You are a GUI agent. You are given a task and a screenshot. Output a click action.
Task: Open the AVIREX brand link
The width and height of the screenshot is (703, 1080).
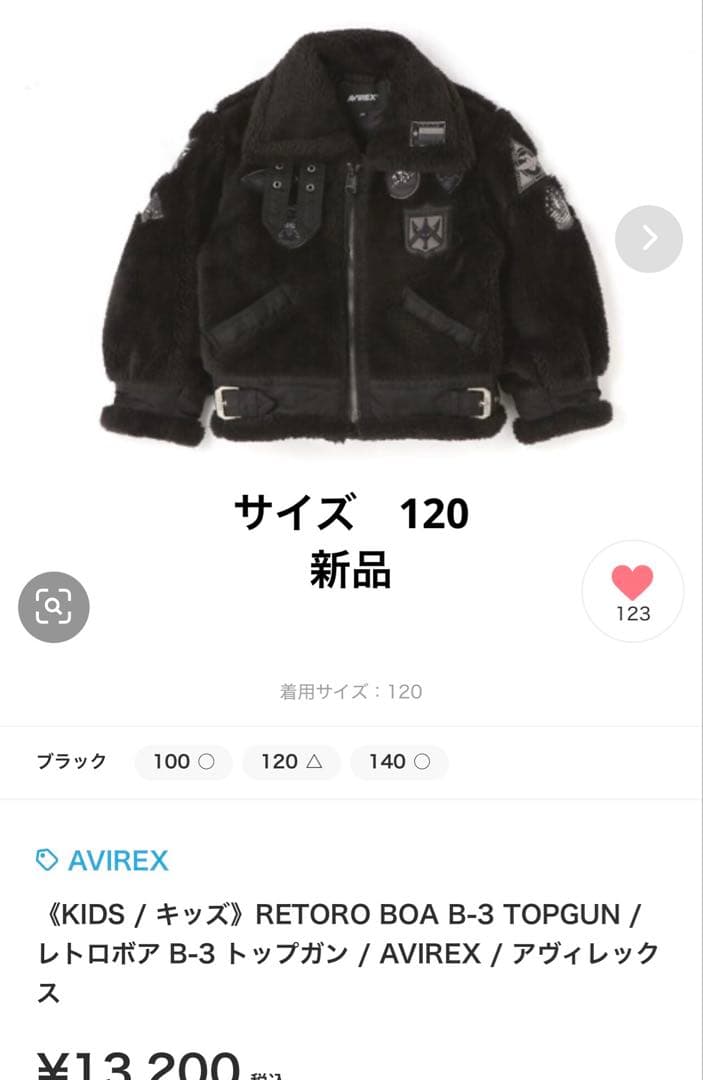[x=117, y=860]
